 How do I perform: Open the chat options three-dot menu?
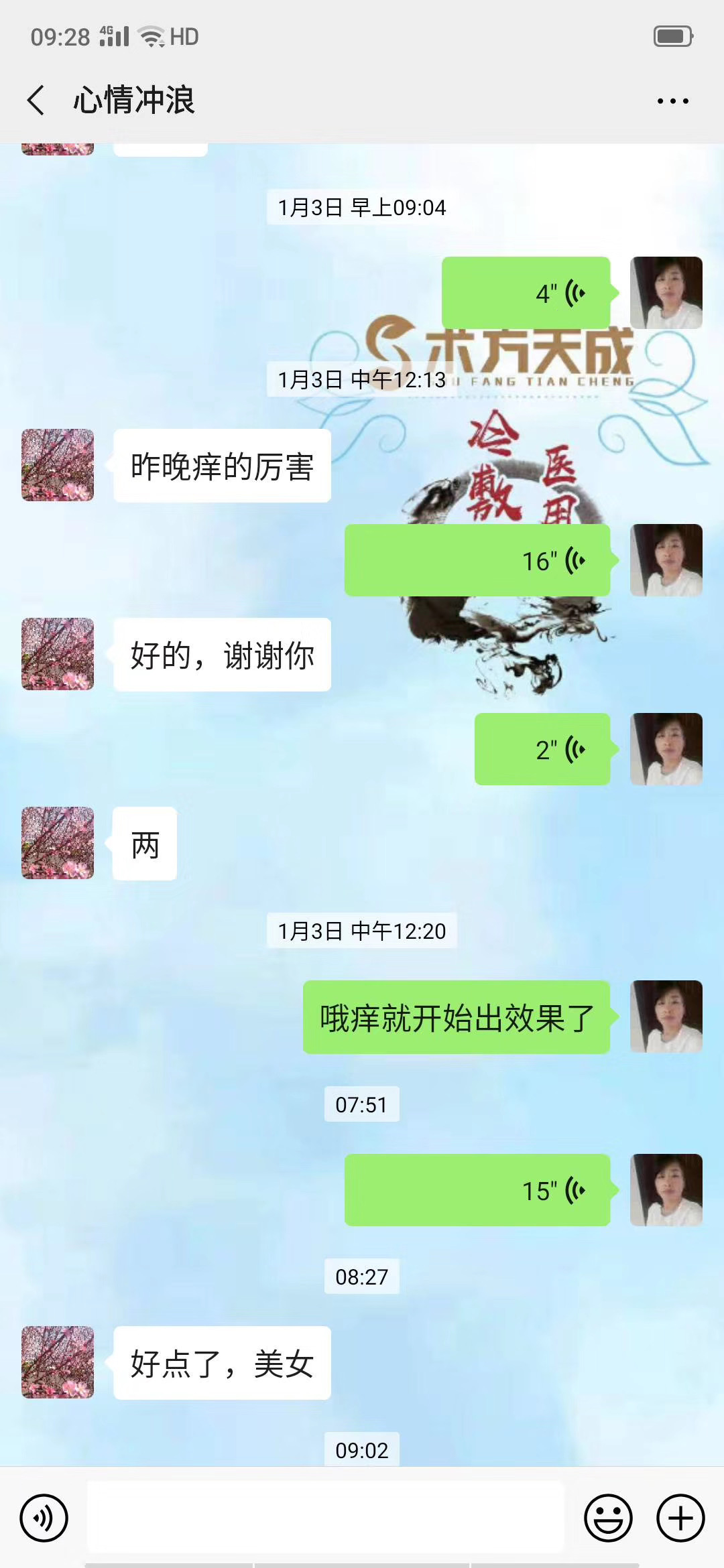point(672,101)
